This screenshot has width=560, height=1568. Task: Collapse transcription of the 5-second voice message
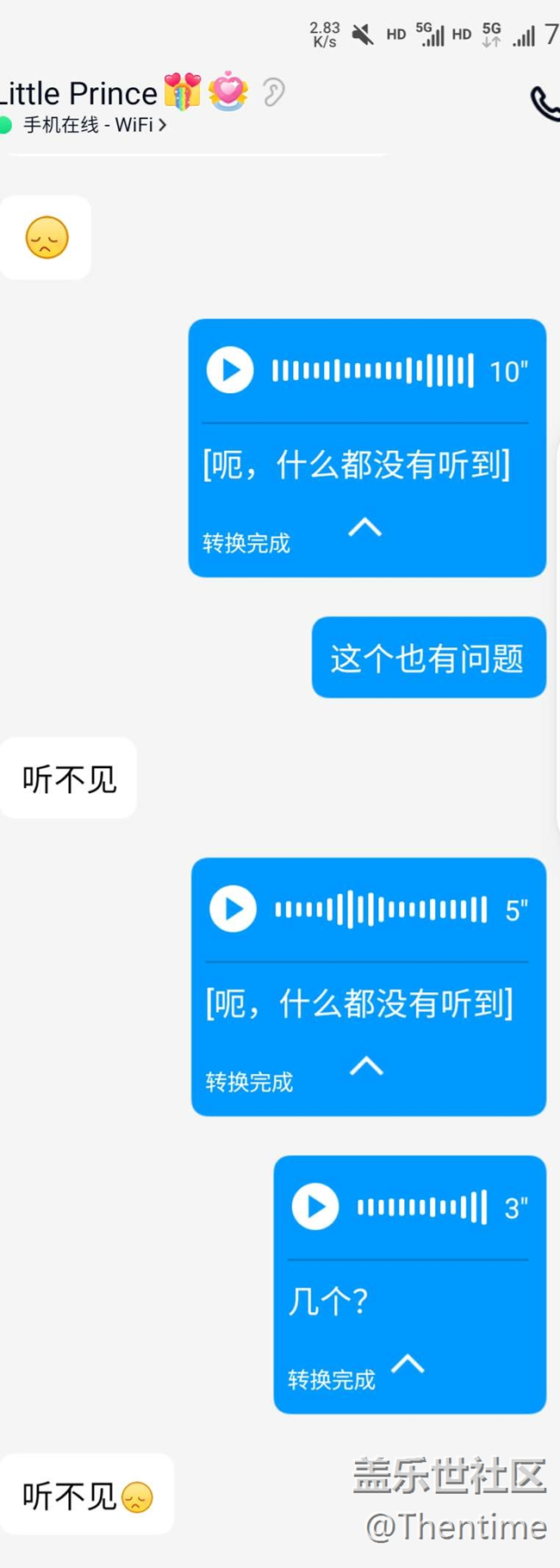click(x=366, y=1065)
